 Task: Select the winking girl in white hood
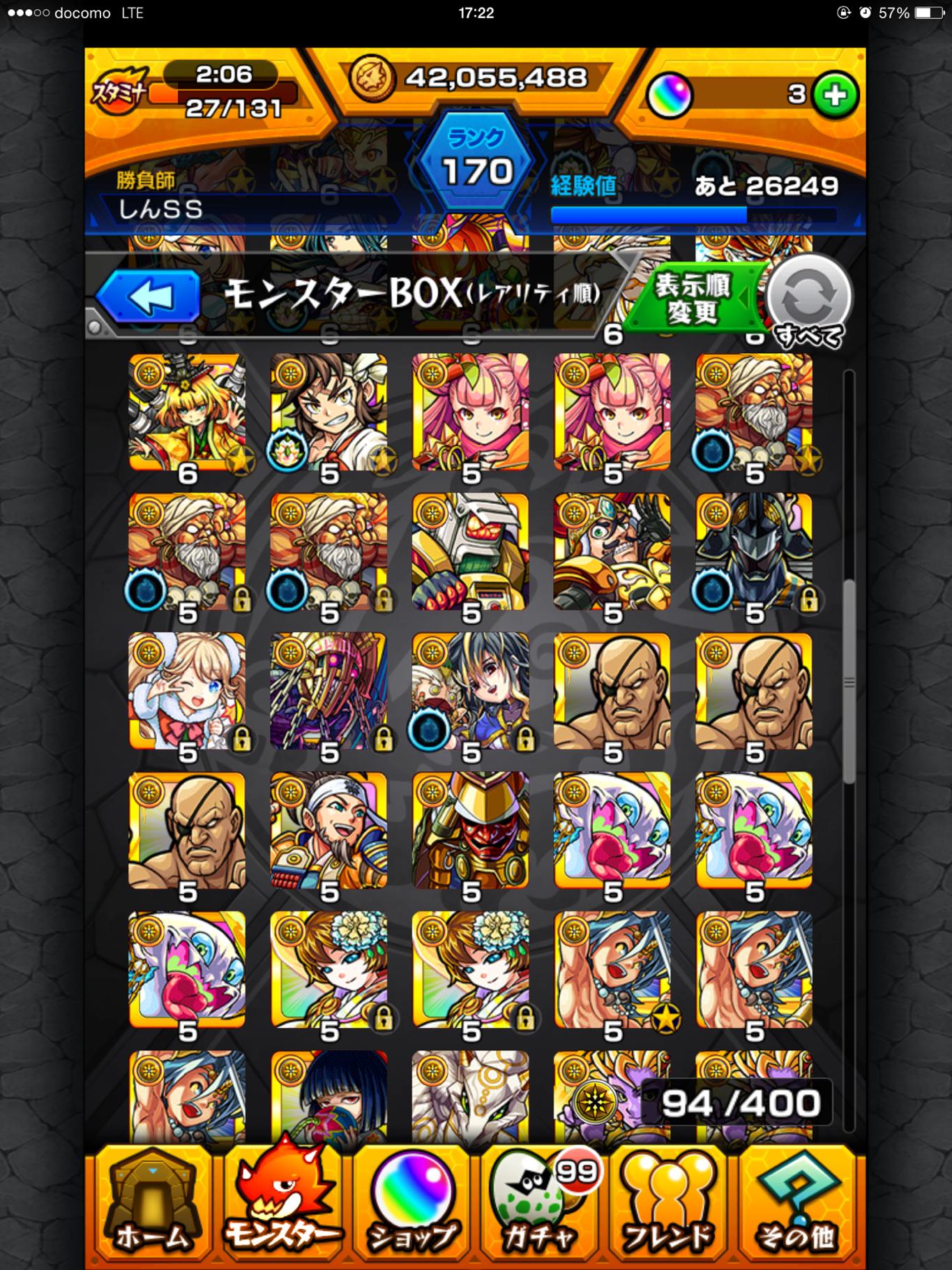coord(187,691)
